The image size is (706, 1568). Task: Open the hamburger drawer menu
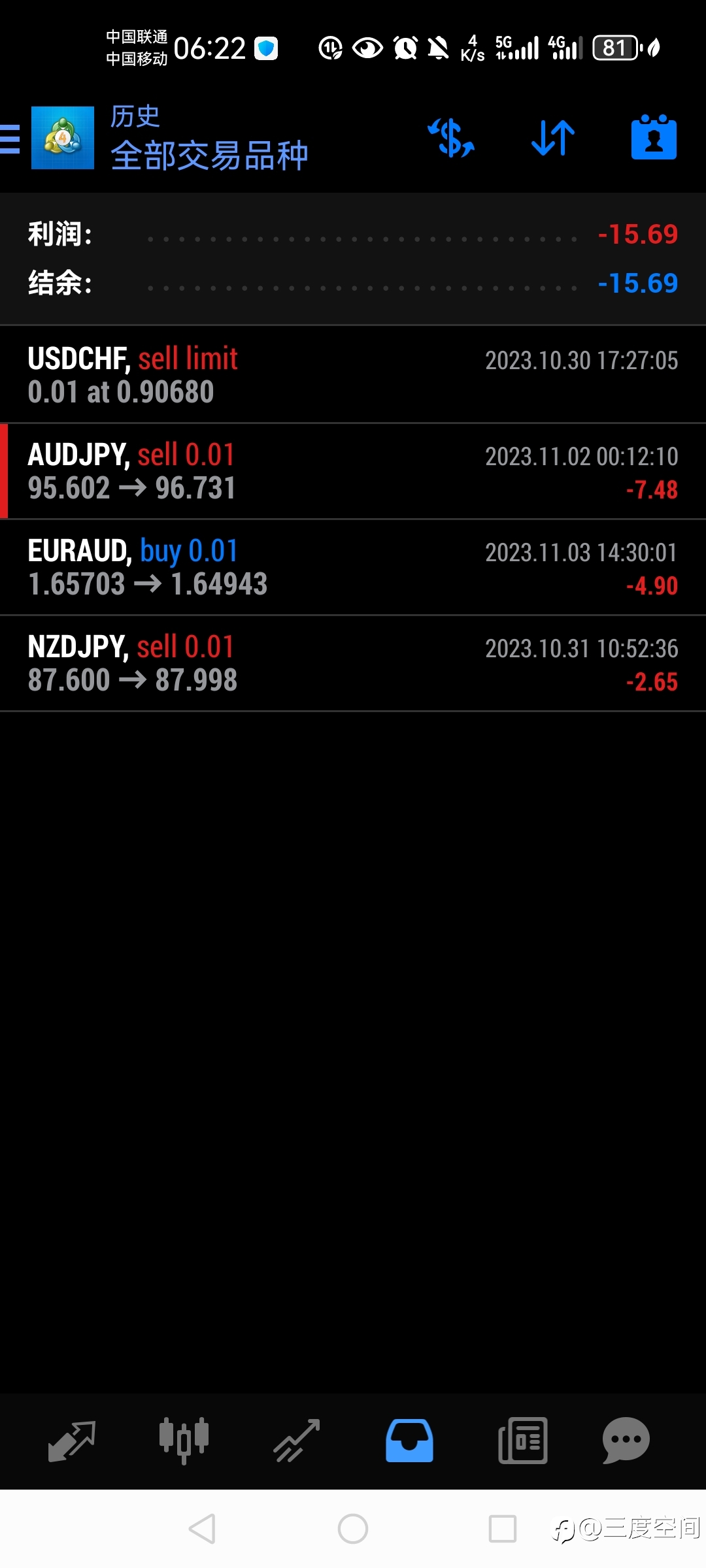point(10,139)
